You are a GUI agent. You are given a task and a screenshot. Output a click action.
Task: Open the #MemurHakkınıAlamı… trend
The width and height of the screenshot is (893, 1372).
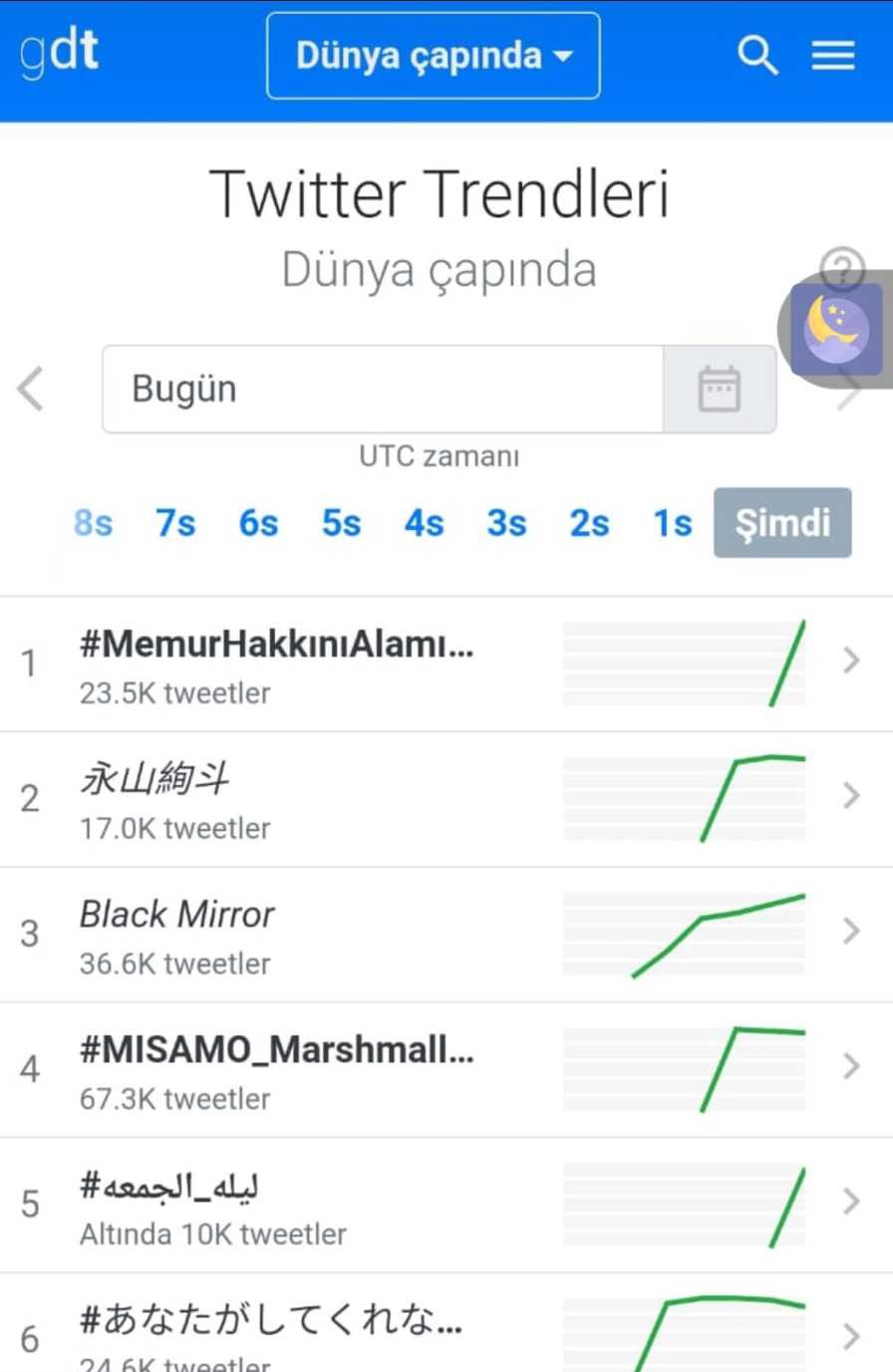pyautogui.click(x=276, y=646)
